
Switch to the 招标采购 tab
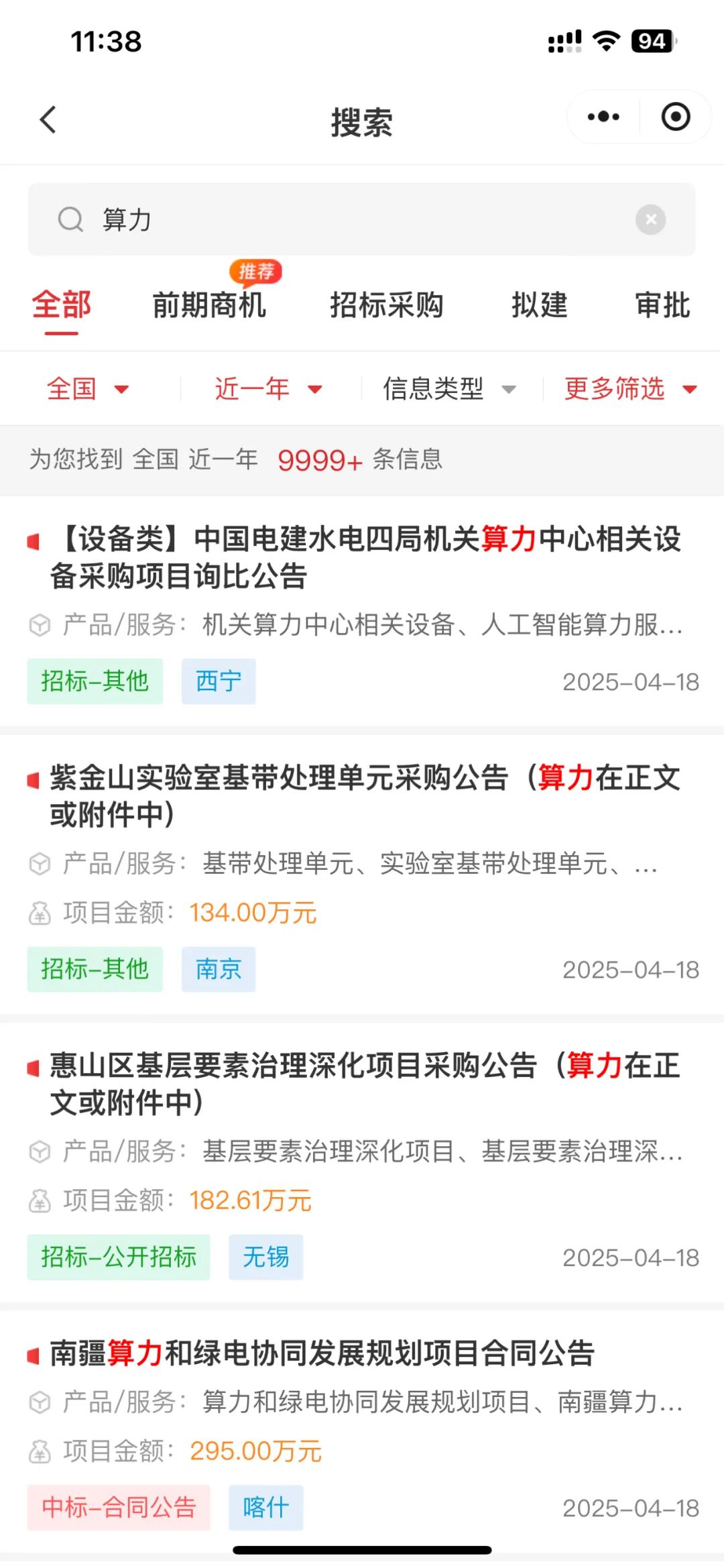tap(387, 305)
